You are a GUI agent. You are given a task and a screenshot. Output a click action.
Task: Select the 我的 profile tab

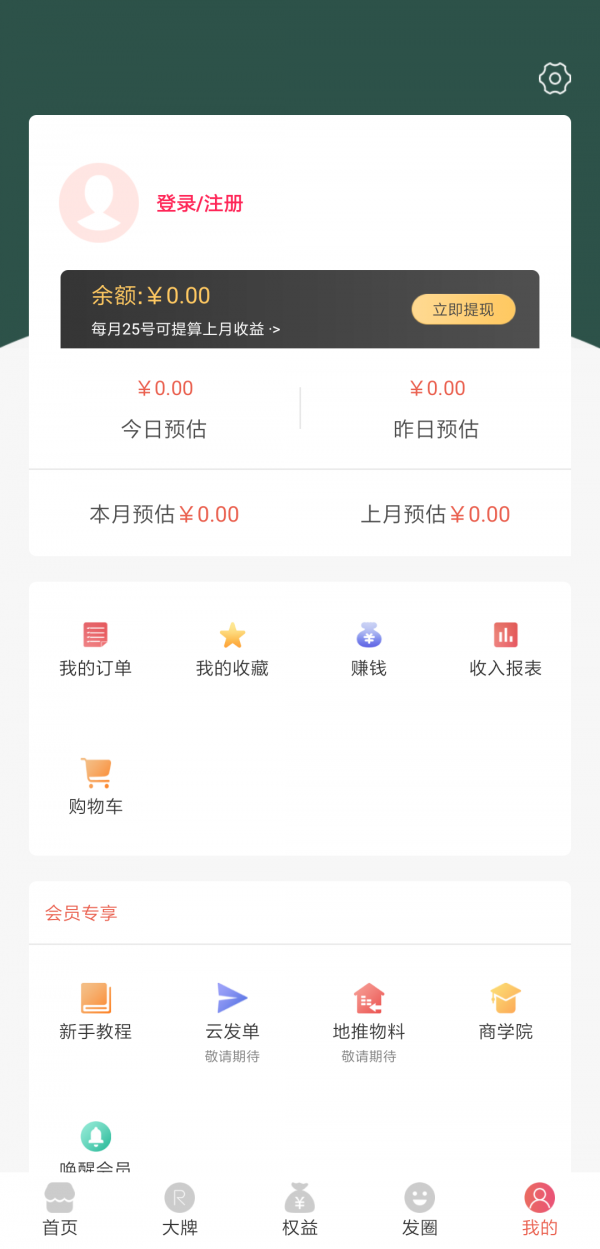coord(540,1210)
